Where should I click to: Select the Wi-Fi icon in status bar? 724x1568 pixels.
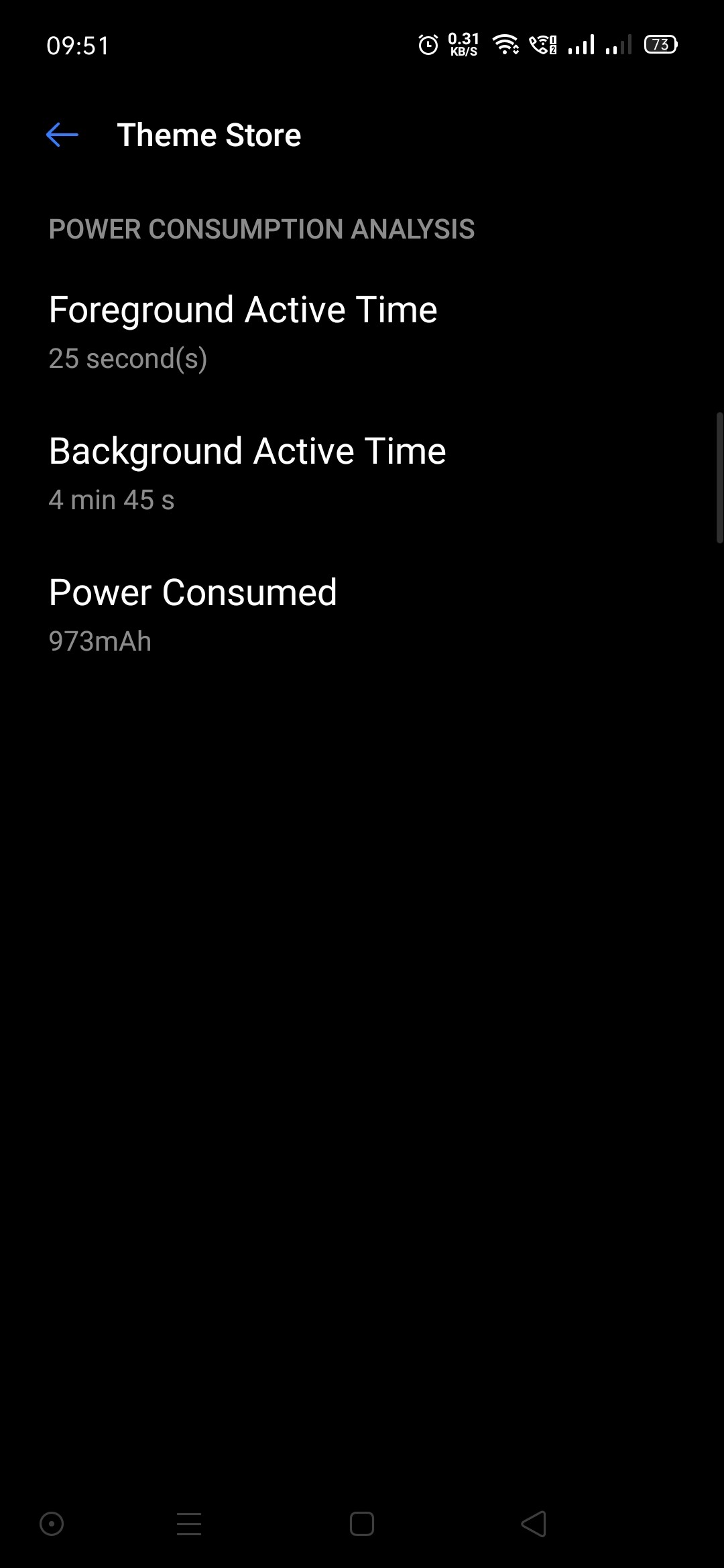[x=506, y=44]
